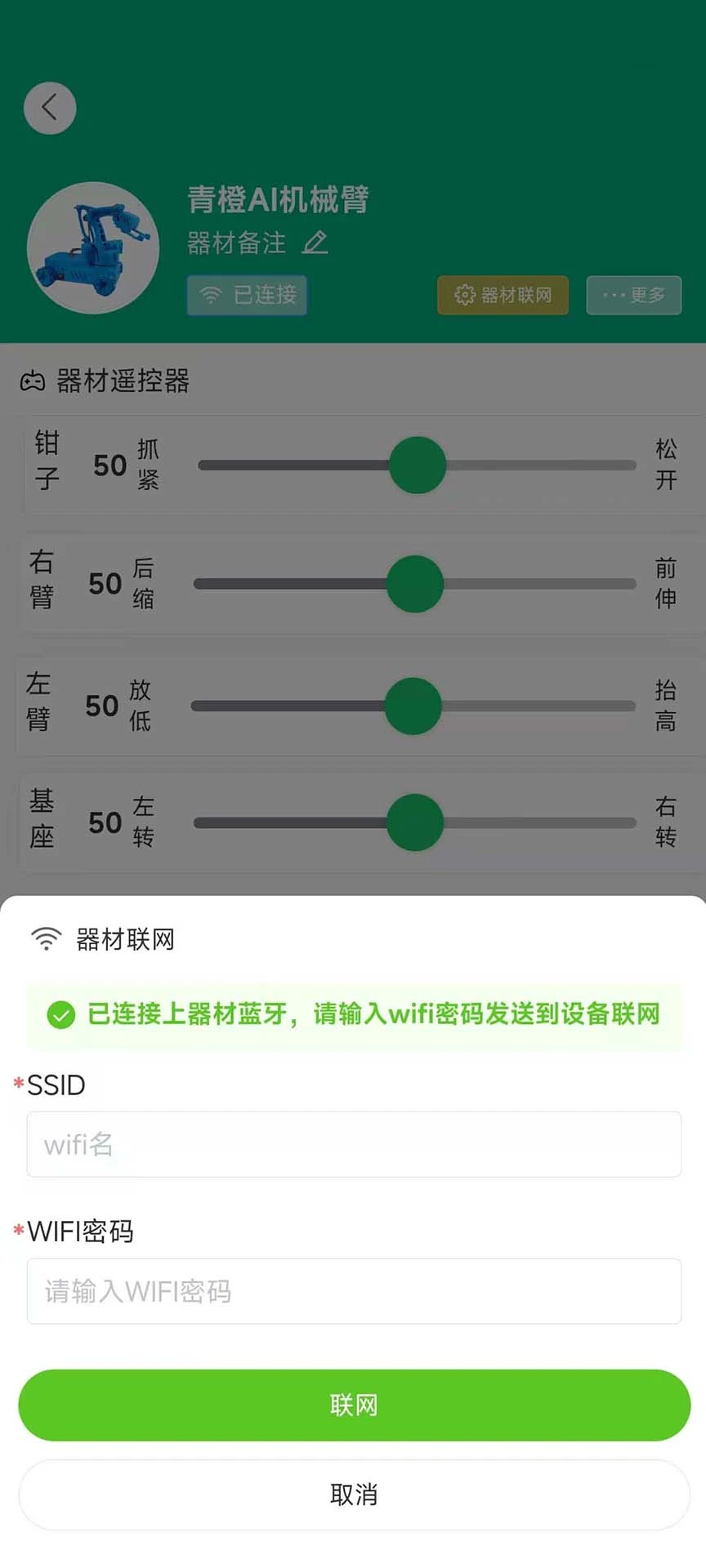This screenshot has width=706, height=1568.
Task: Select the gear icon on the 器材联网 button
Action: 464,296
